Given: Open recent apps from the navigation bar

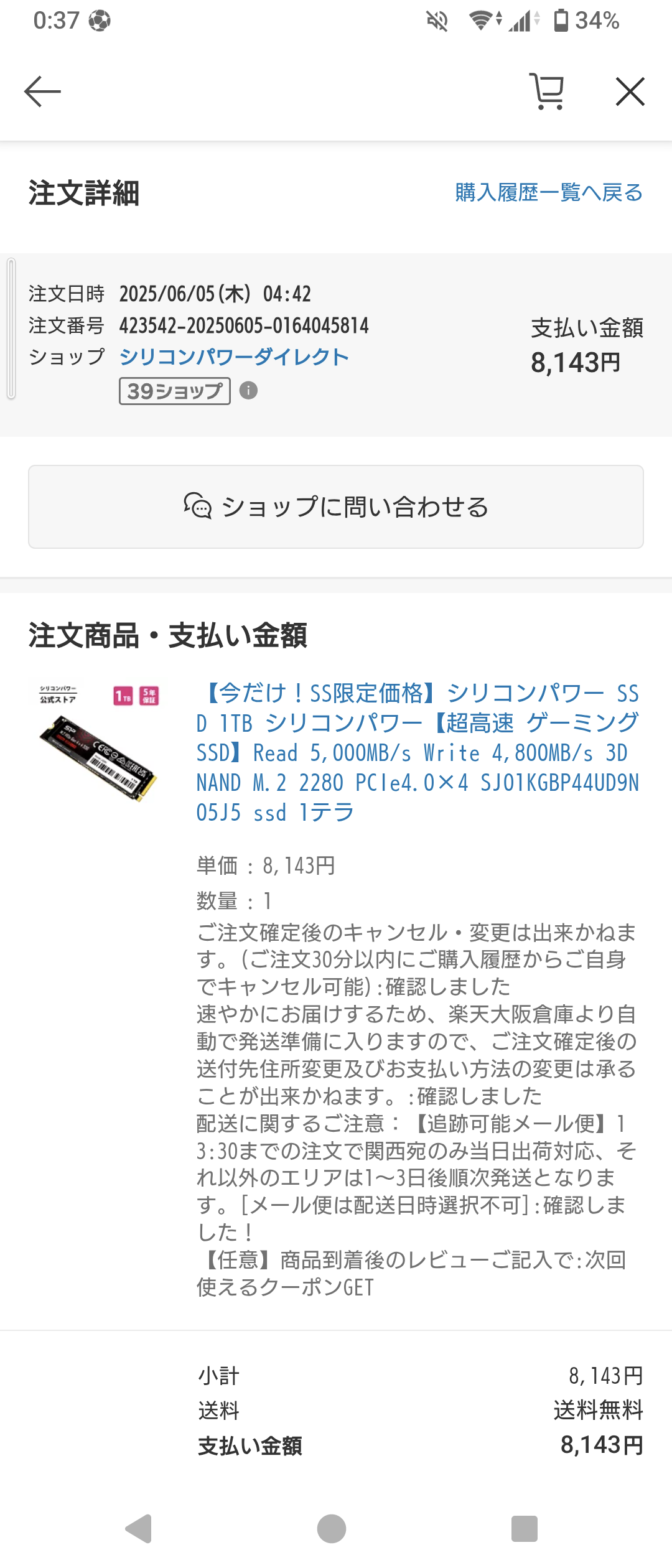Looking at the screenshot, I should point(524,1528).
